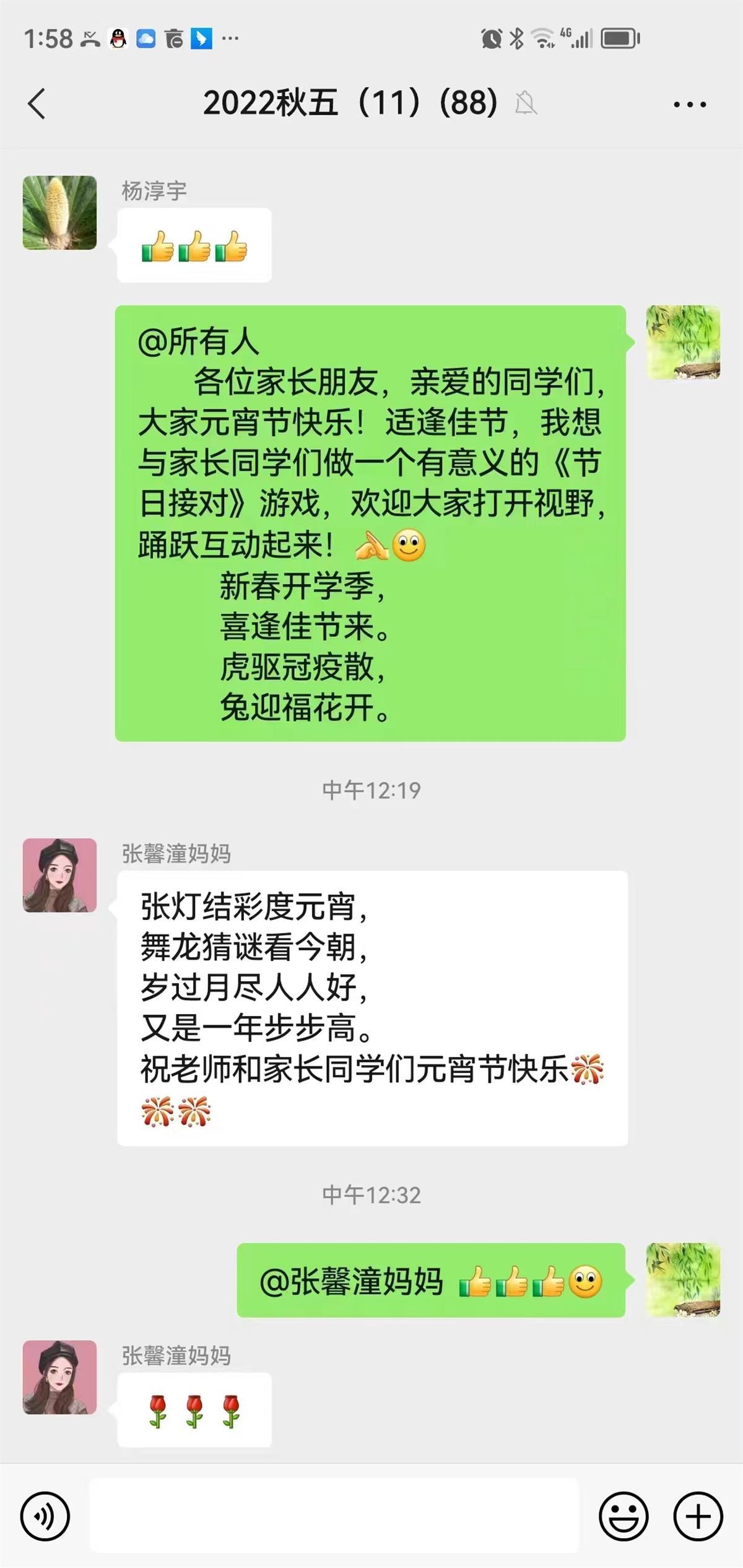Image resolution: width=743 pixels, height=1568 pixels.
Task: Open the emoji sticker panel
Action: pyautogui.click(x=623, y=1517)
